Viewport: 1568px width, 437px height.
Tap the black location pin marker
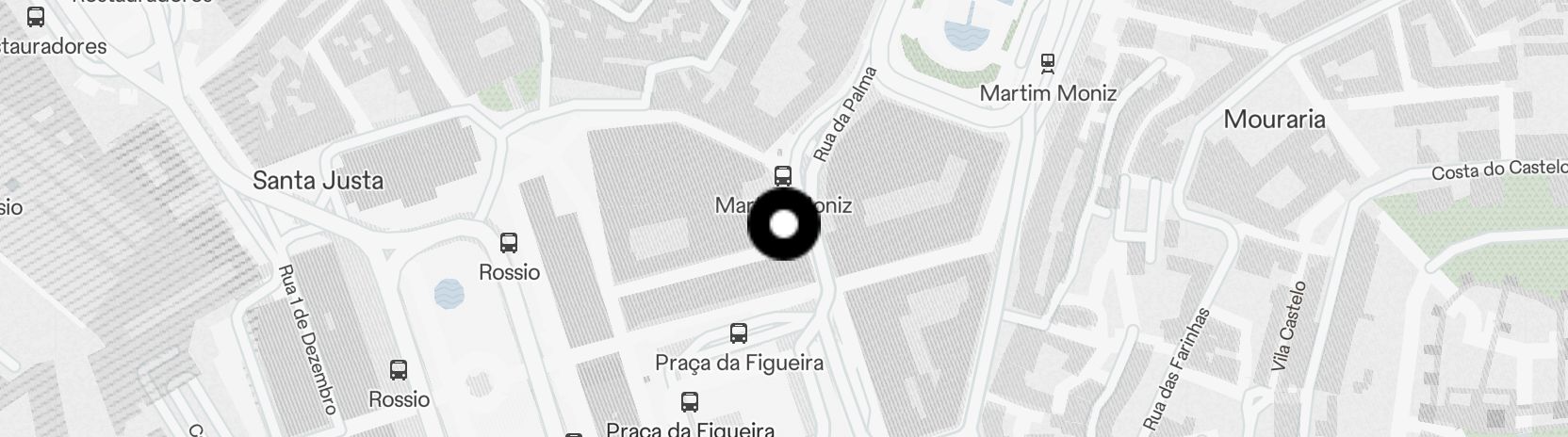pos(783,225)
